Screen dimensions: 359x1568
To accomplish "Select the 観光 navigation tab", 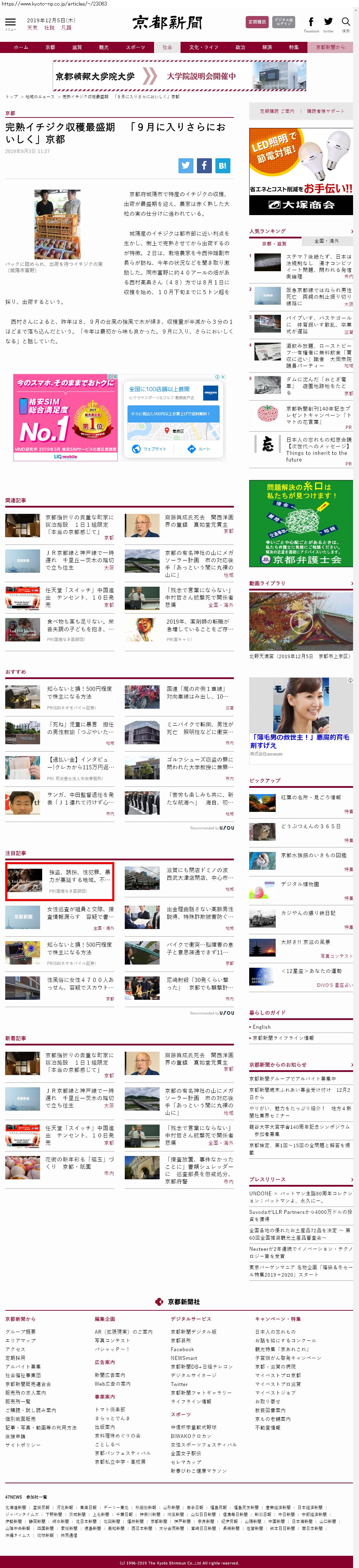I will (104, 47).
